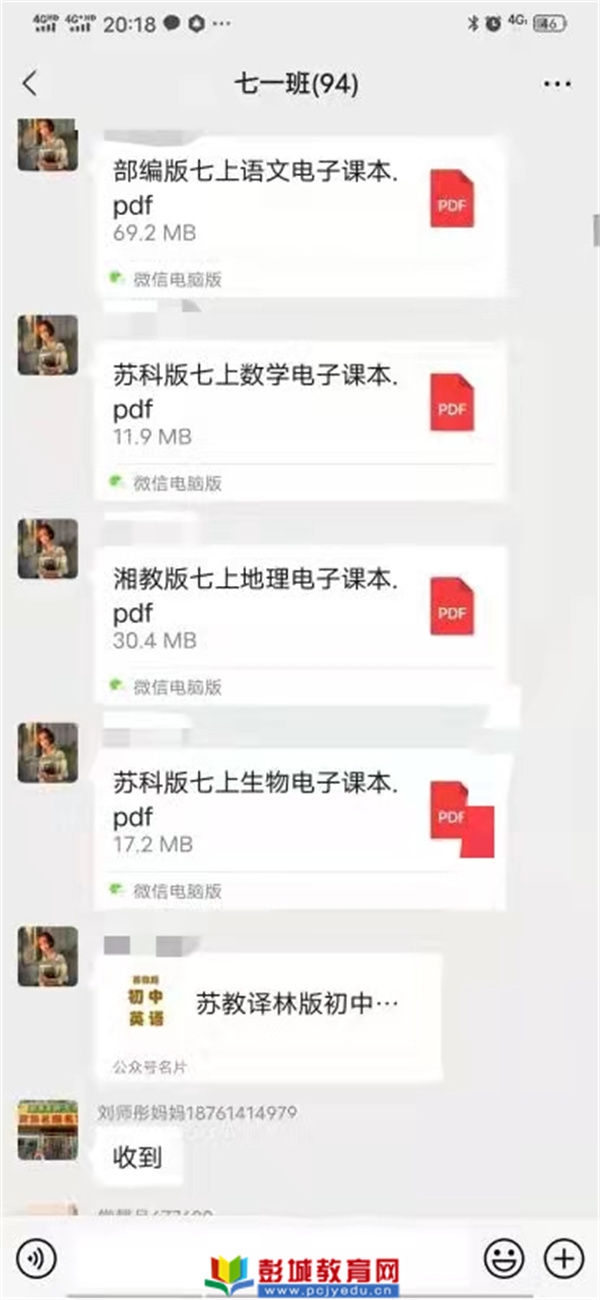Open the plus attachment menu
Image resolution: width=600 pixels, height=1300 pixels.
pyautogui.click(x=564, y=1256)
